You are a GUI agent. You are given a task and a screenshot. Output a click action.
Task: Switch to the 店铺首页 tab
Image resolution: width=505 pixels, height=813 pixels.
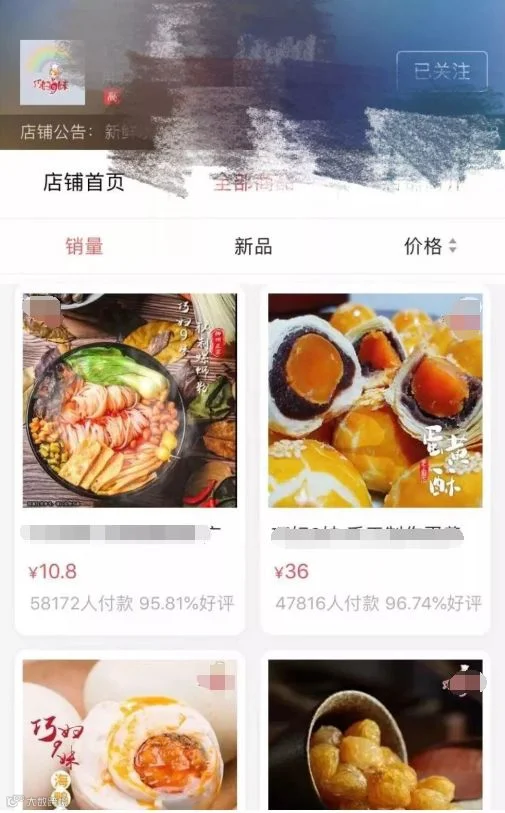click(x=83, y=183)
